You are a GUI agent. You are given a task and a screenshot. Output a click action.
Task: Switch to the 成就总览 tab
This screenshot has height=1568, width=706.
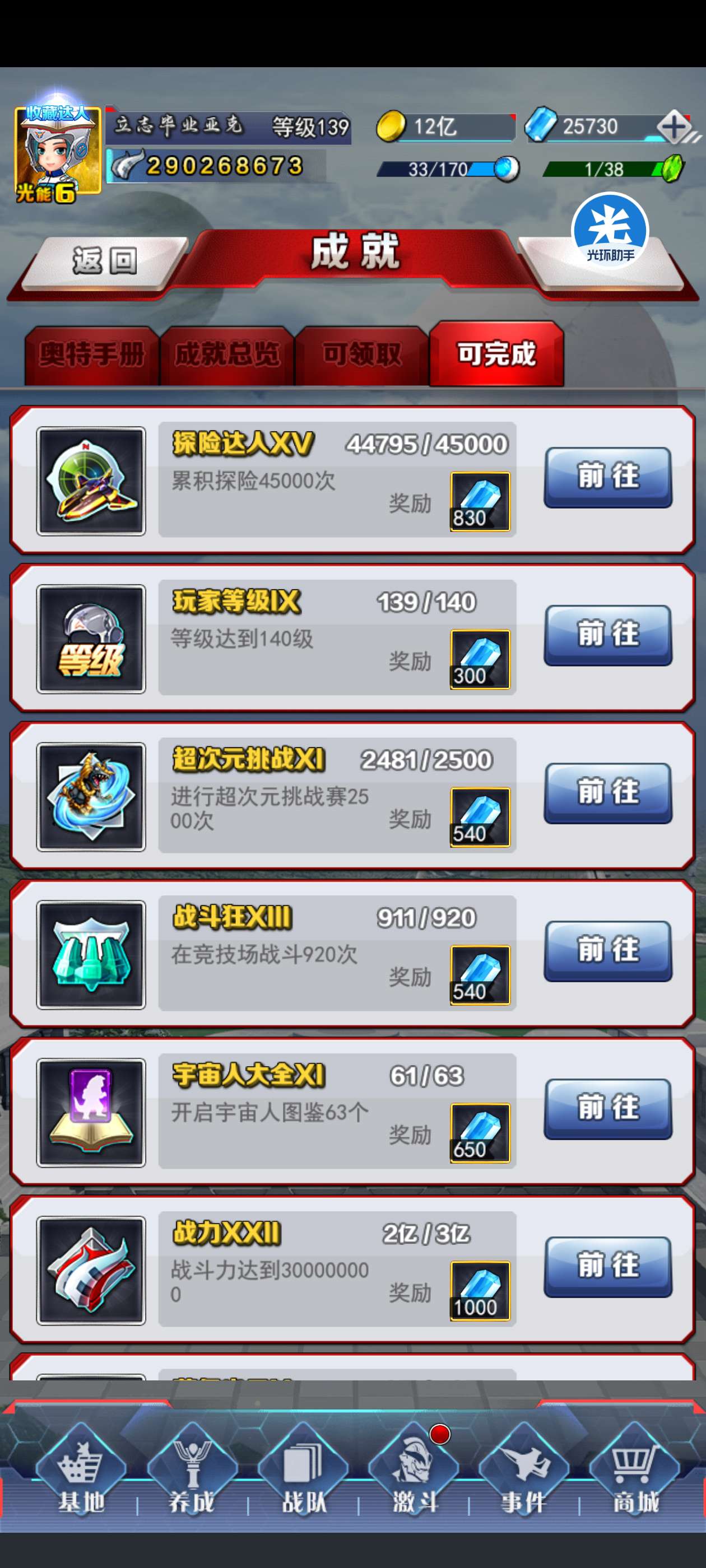[226, 354]
